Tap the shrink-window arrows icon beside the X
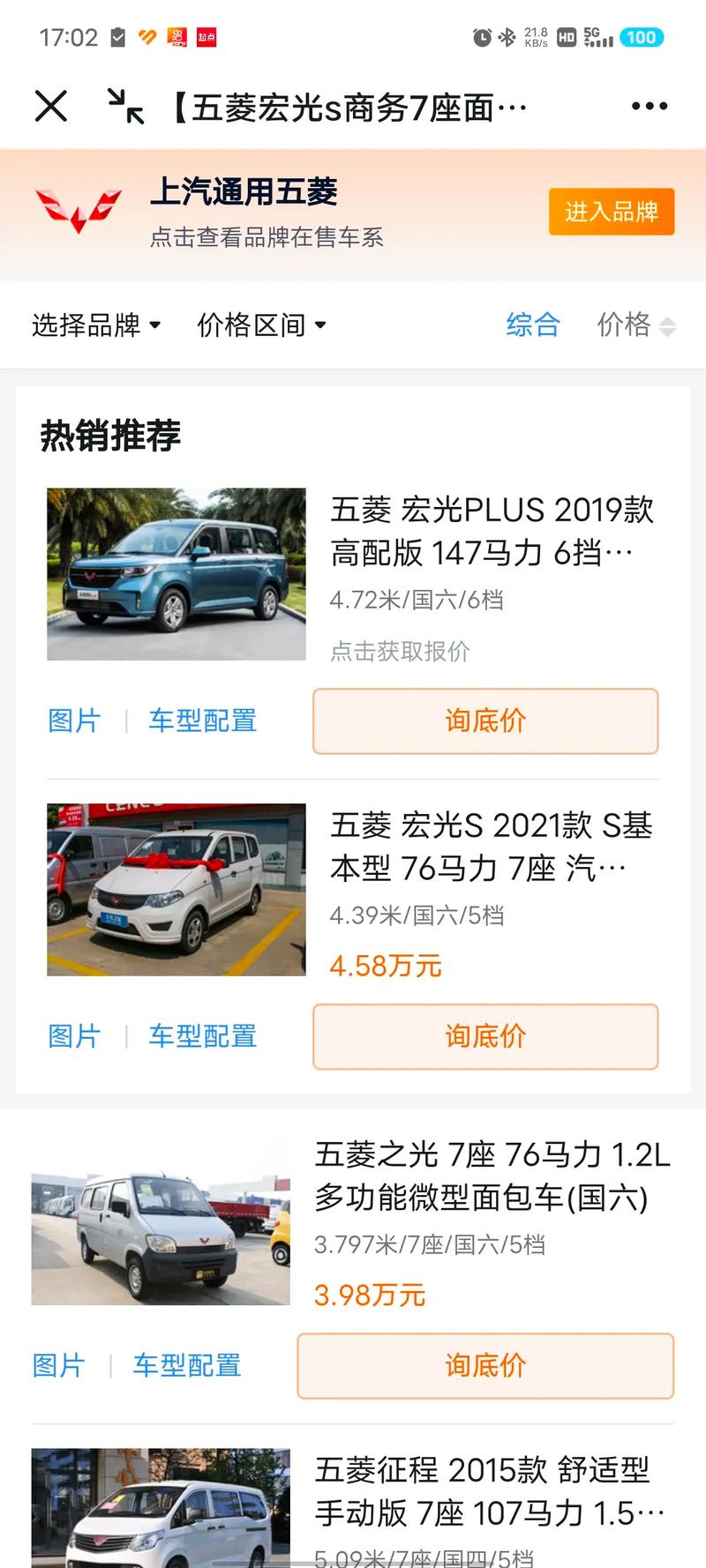This screenshot has height=1568, width=706. pos(130,106)
